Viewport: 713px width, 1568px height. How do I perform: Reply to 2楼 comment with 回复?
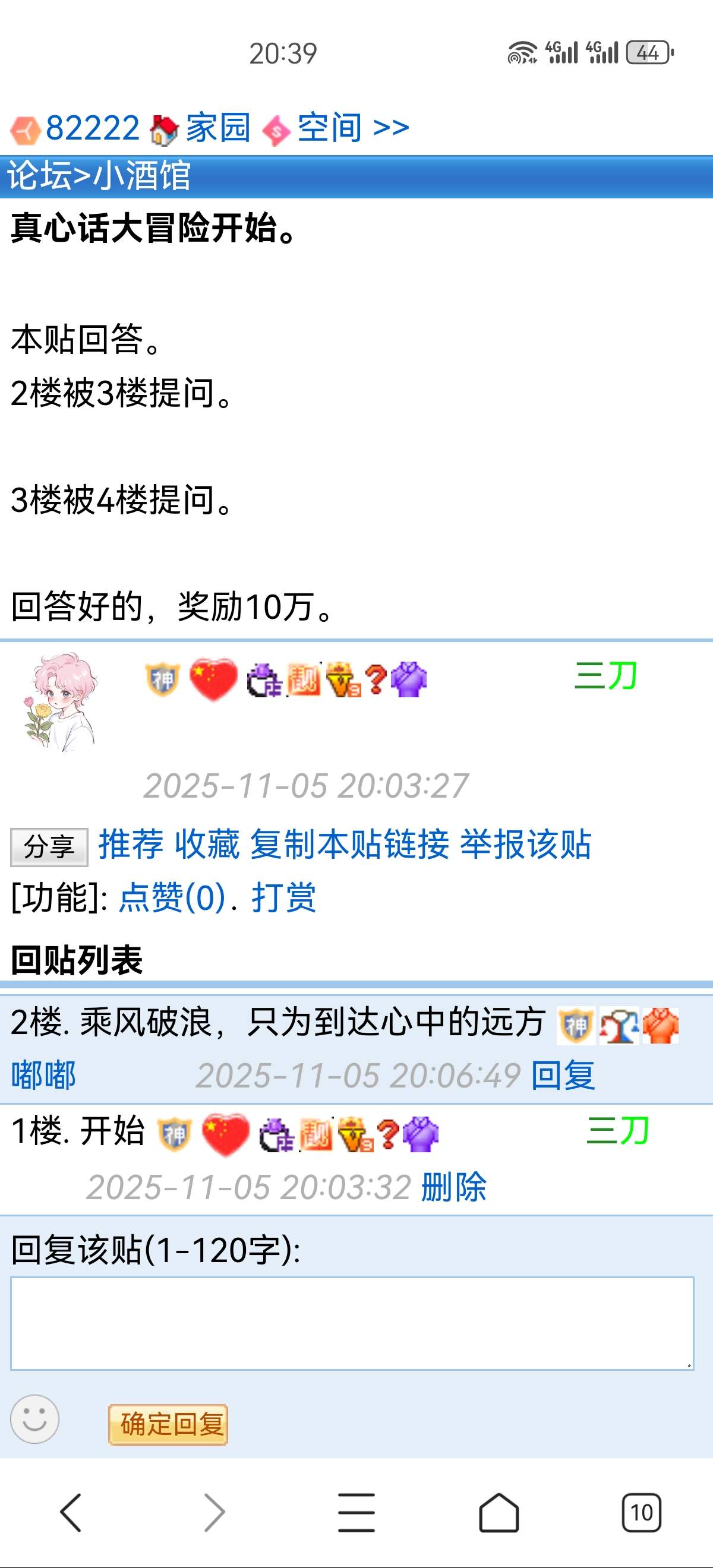563,1076
